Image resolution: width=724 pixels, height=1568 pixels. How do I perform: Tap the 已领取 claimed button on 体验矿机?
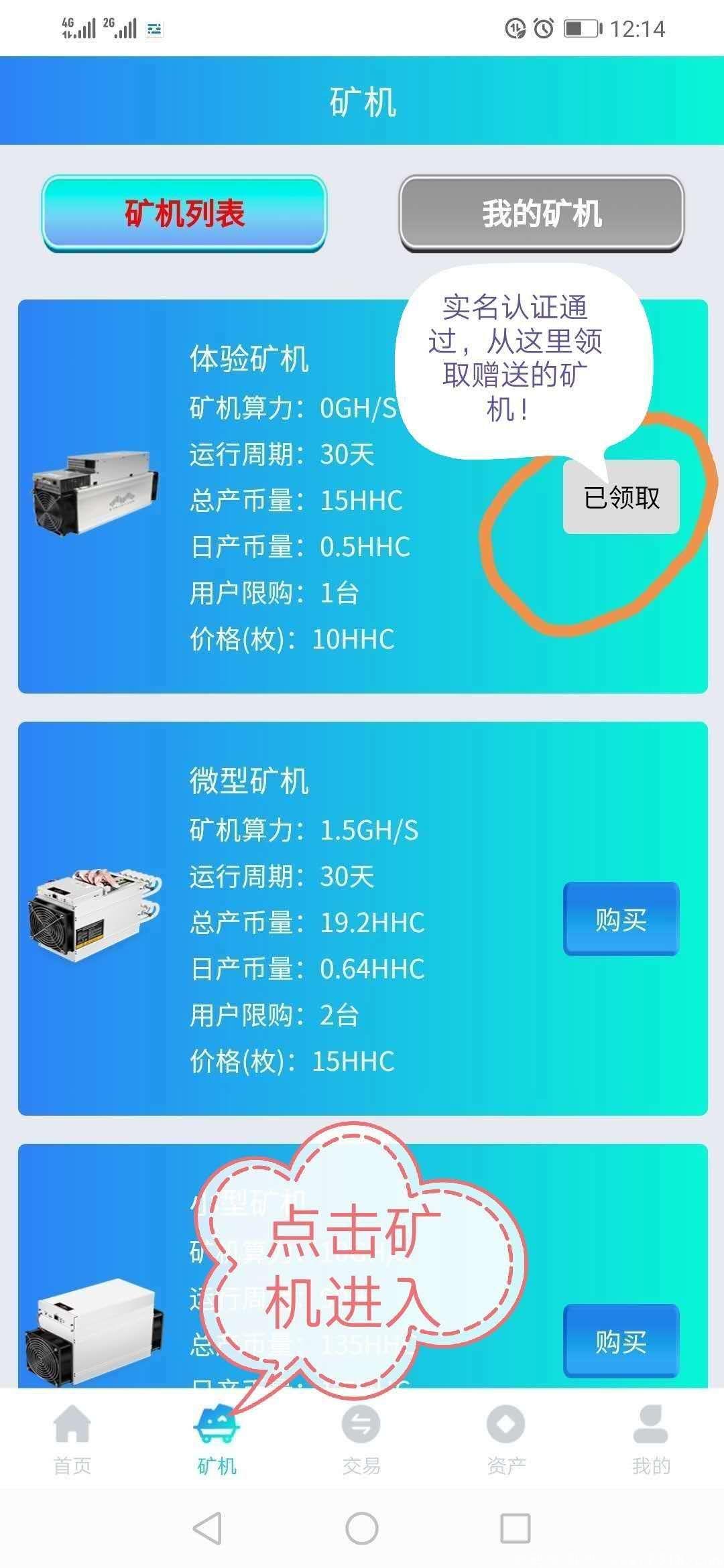[x=621, y=497]
